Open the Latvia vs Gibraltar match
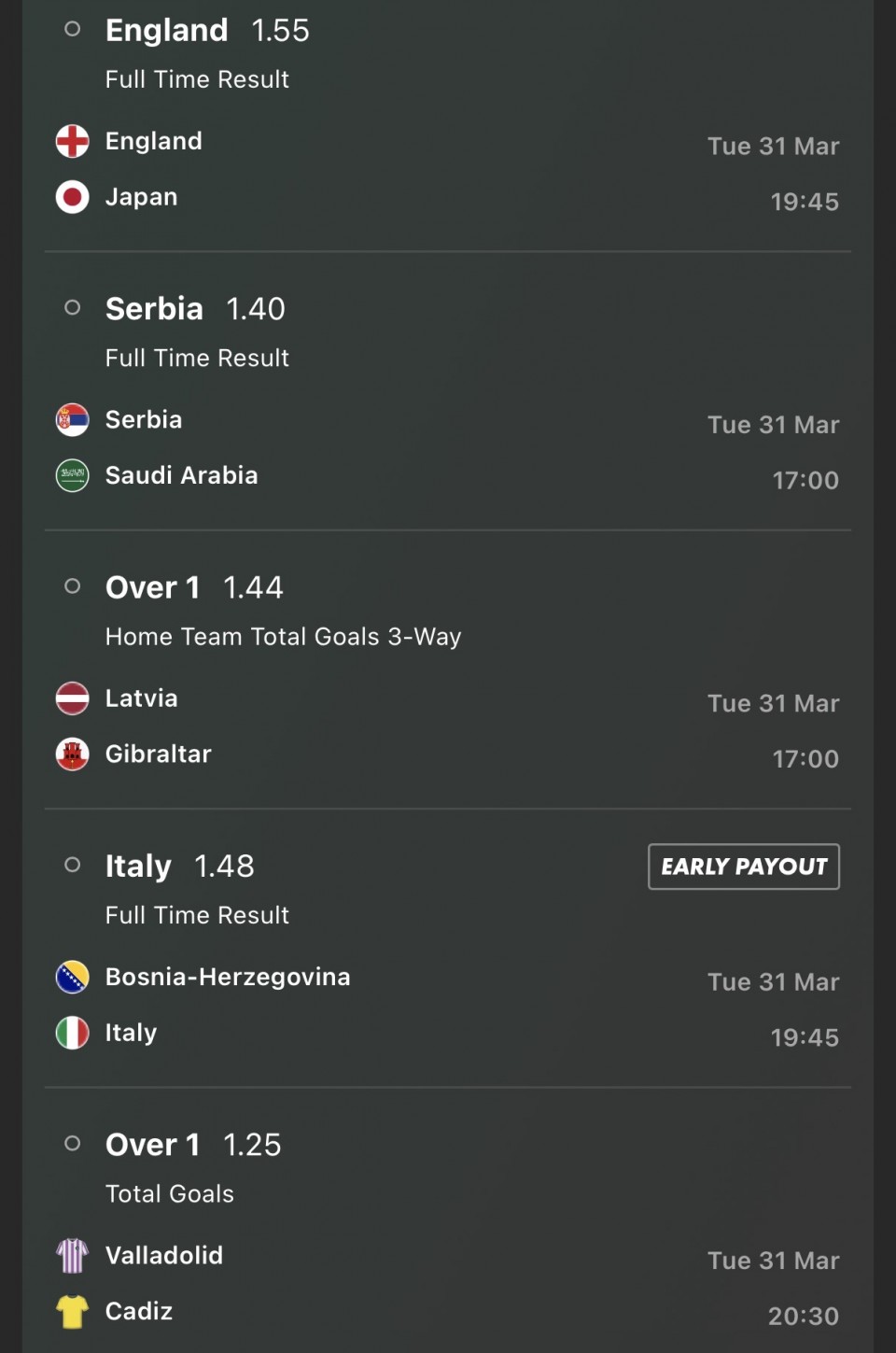 tap(159, 726)
